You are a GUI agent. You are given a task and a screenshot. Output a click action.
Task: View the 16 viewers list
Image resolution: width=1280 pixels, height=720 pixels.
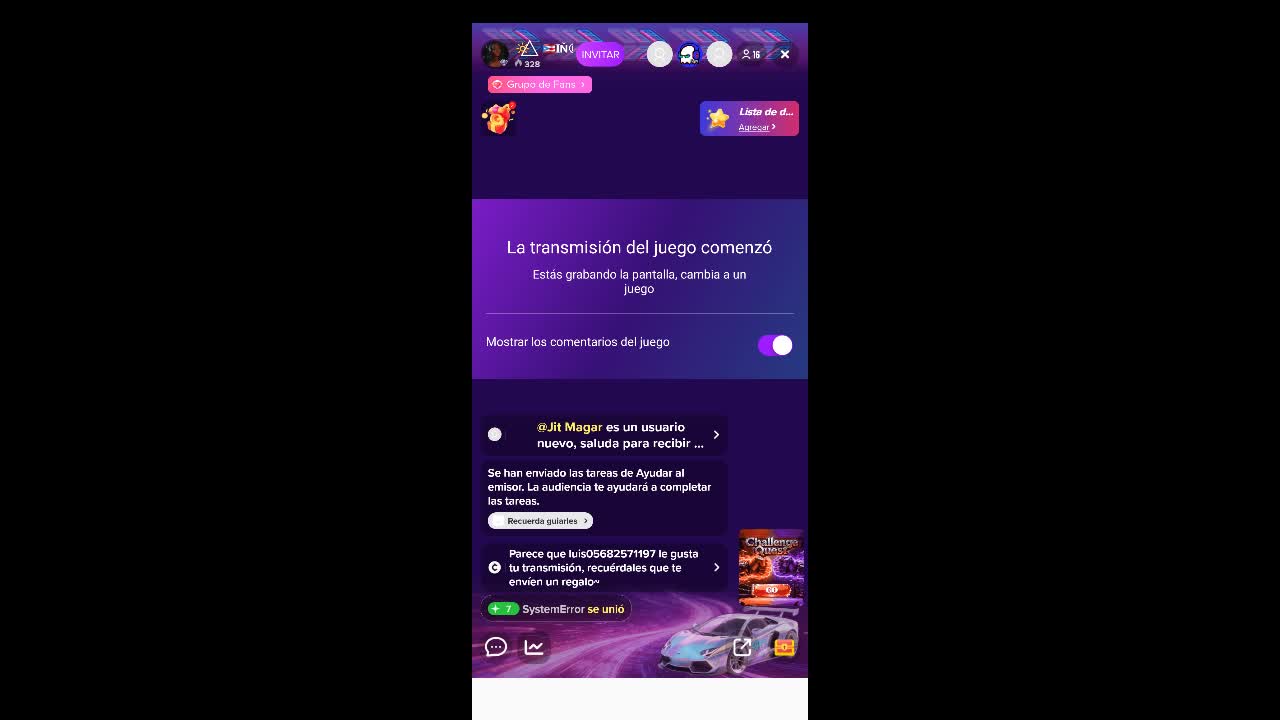[x=751, y=54]
